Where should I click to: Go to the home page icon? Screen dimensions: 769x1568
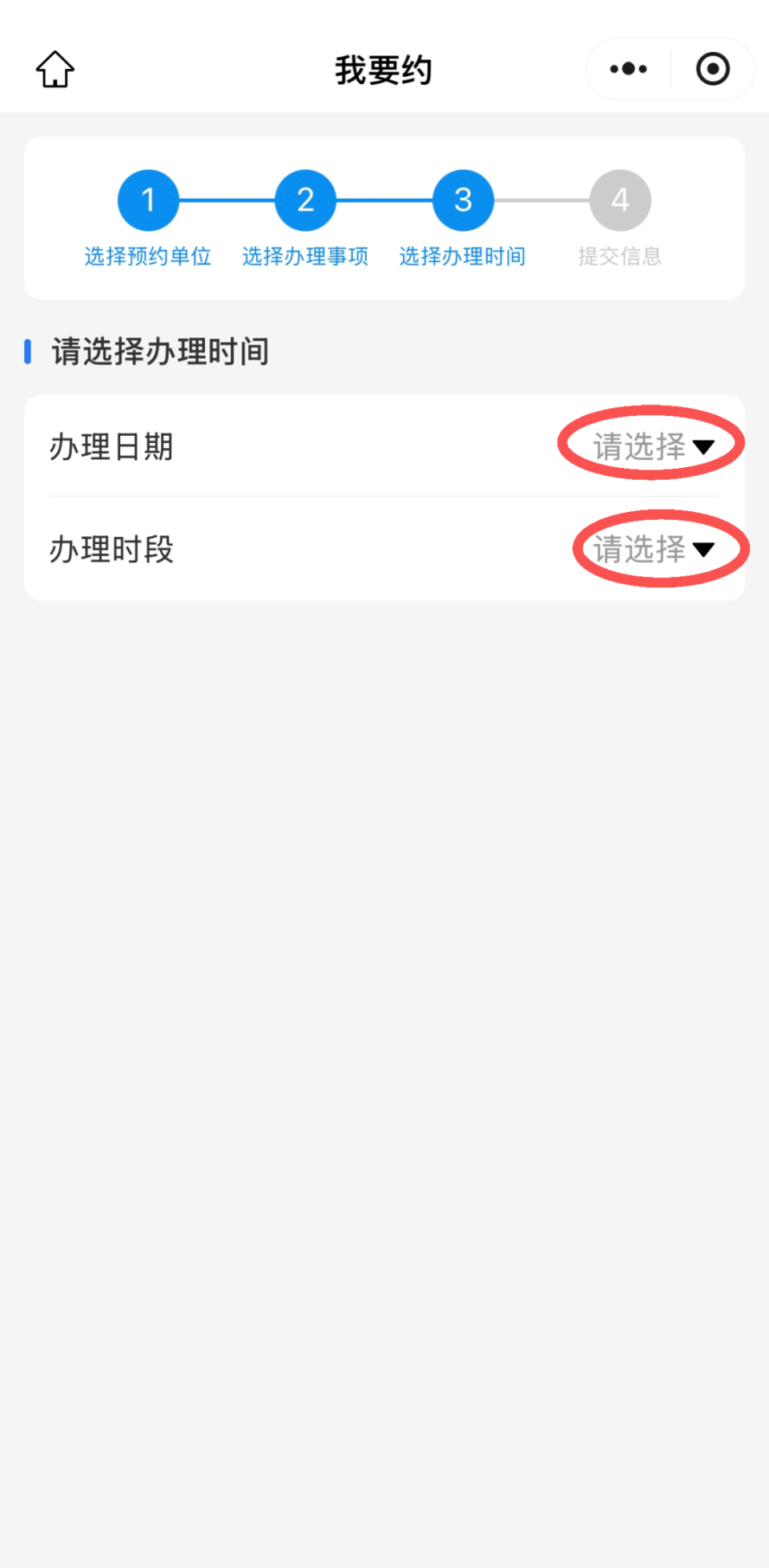click(55, 70)
